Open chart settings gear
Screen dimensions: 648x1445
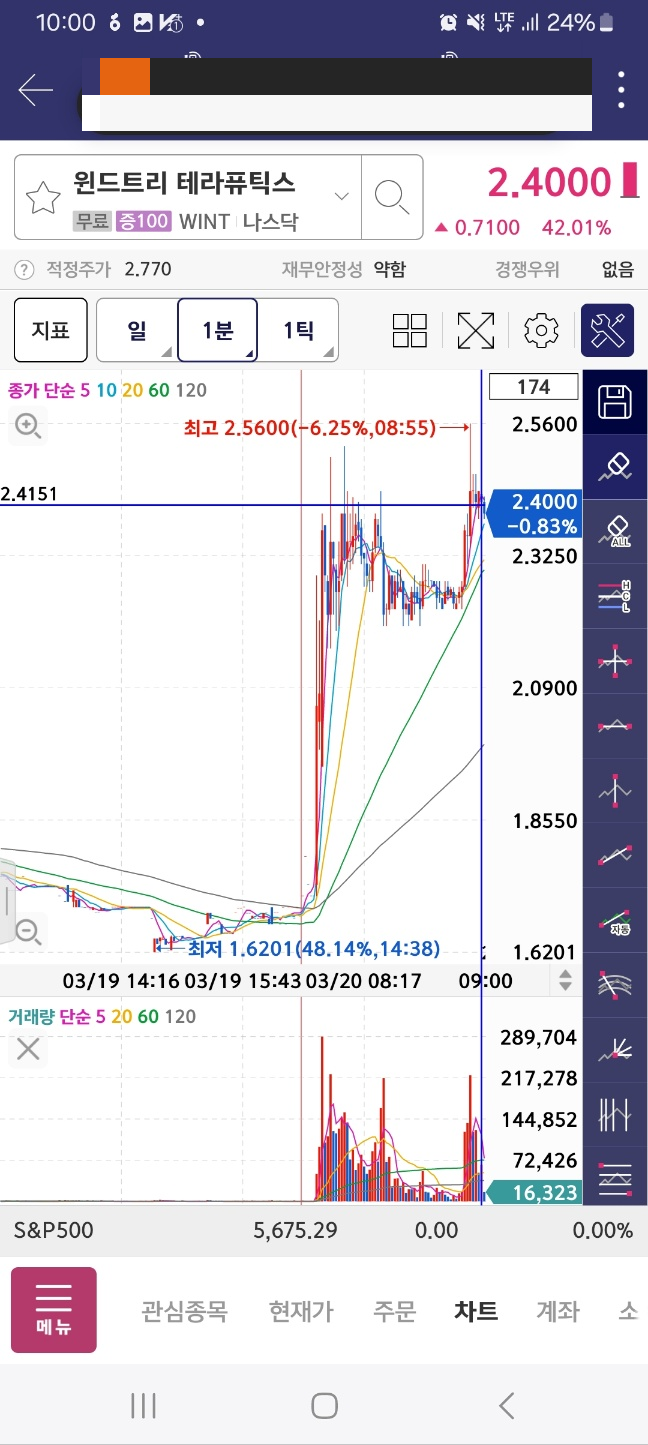coord(541,330)
